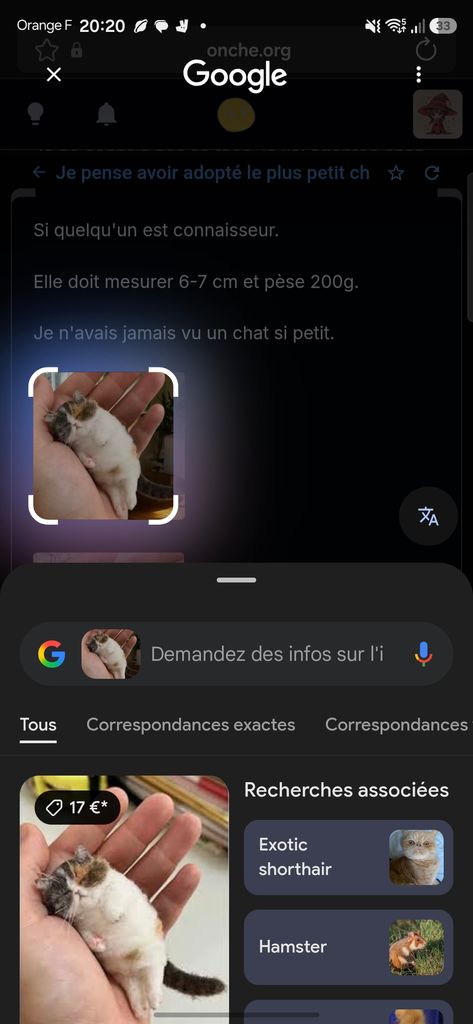473x1024 pixels.
Task: Switch to Correspondances exactes tab
Action: (191, 725)
